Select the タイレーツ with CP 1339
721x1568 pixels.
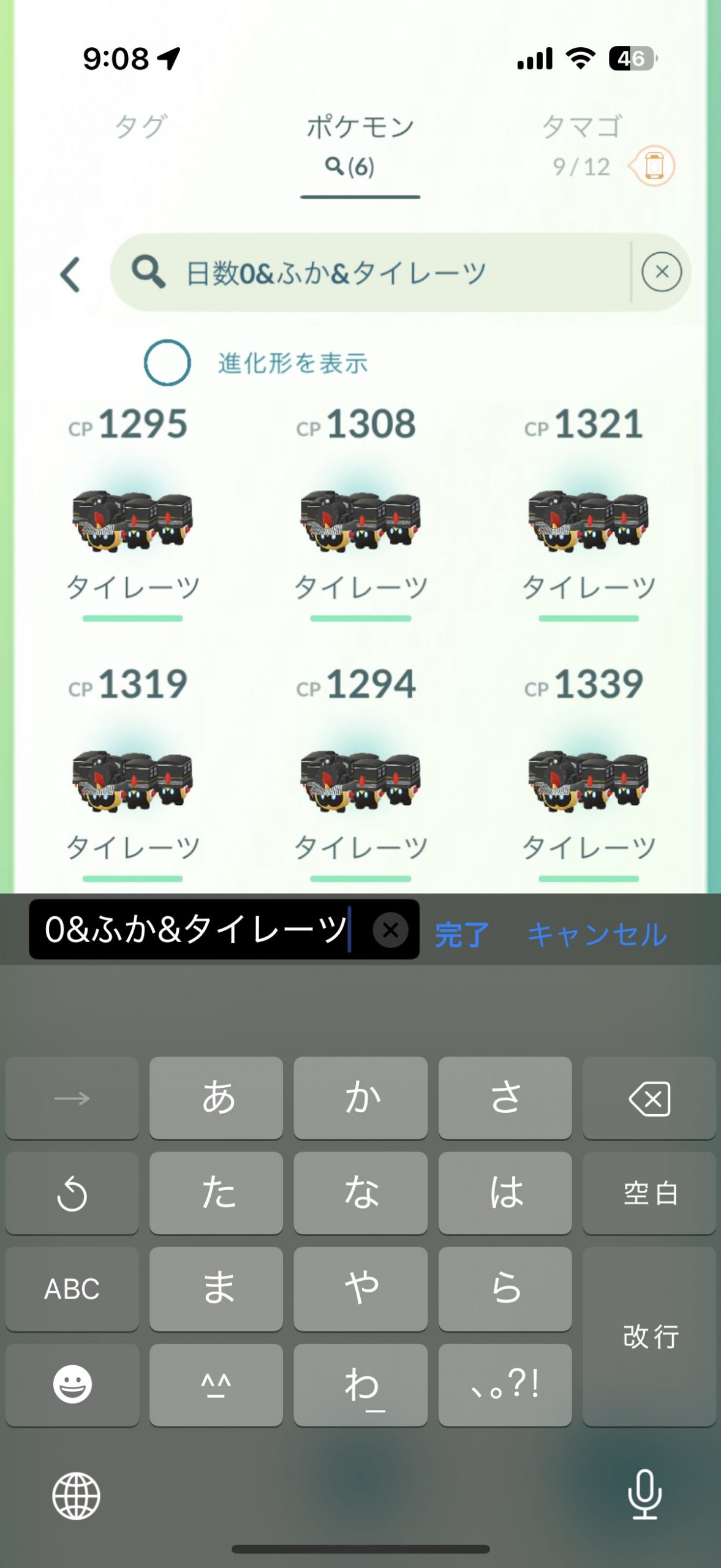pos(588,781)
